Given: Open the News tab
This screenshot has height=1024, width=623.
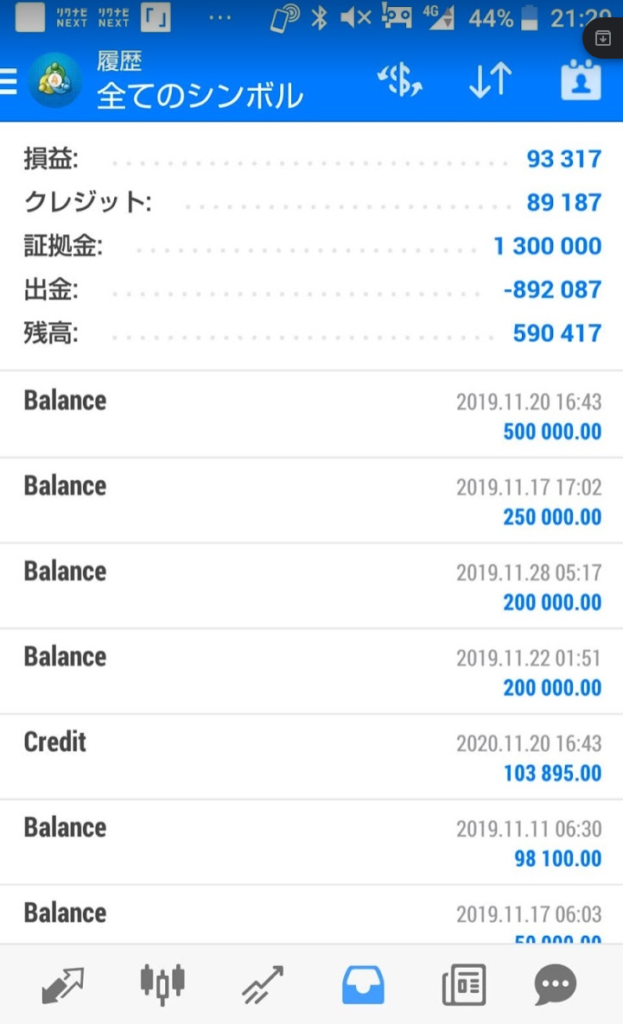Looking at the screenshot, I should point(464,984).
